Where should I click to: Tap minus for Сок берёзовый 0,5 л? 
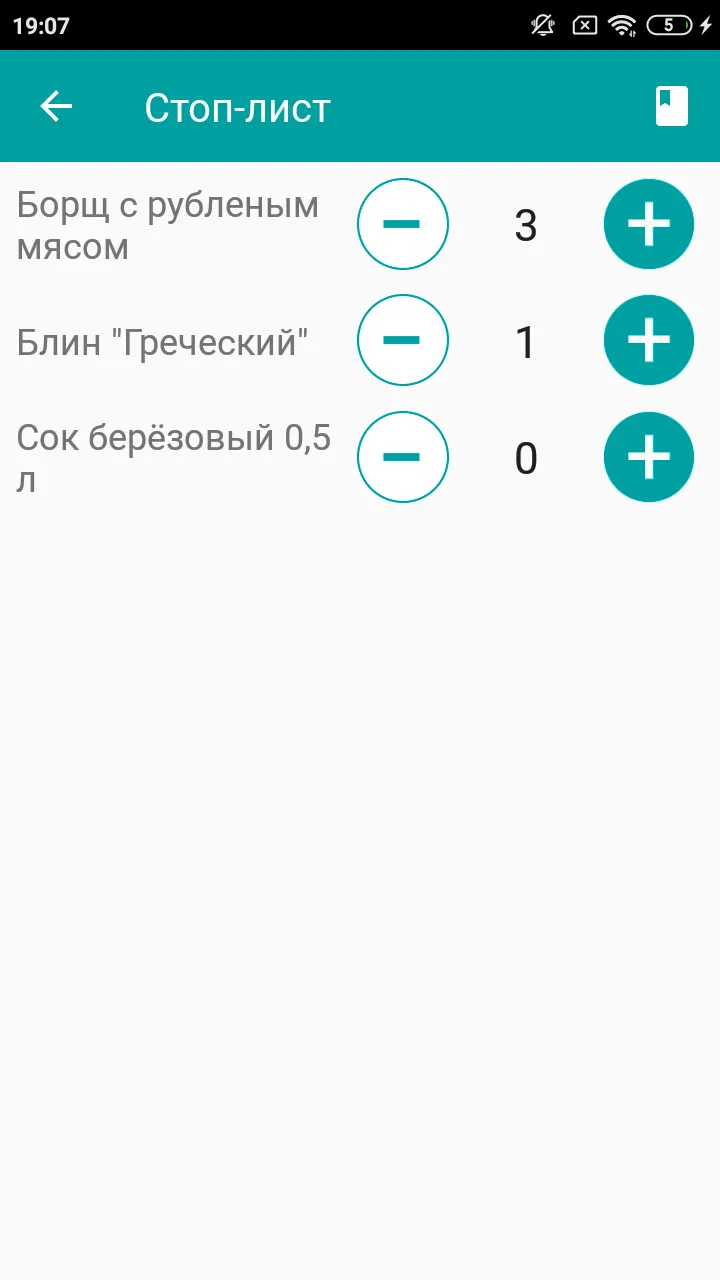click(x=403, y=457)
